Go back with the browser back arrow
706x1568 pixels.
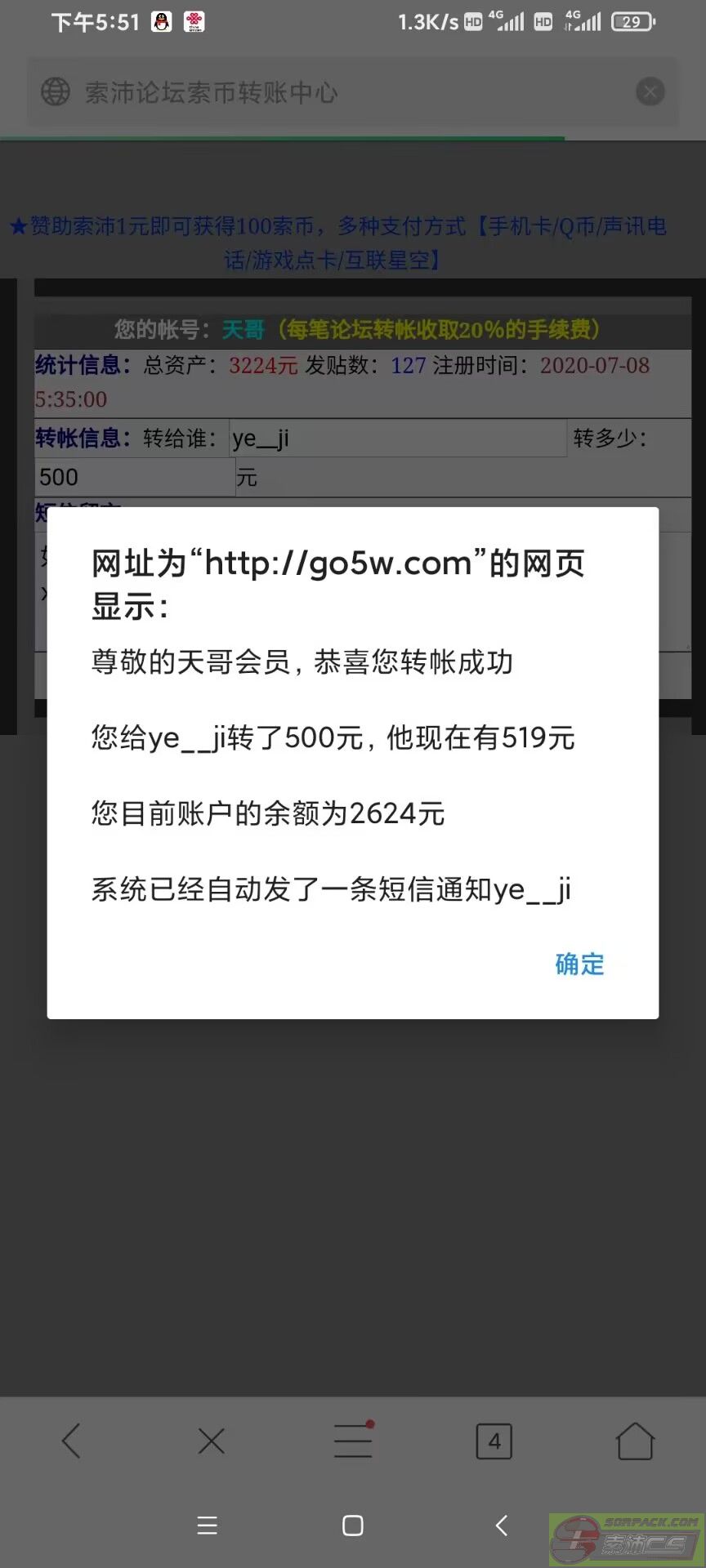coord(71,1441)
